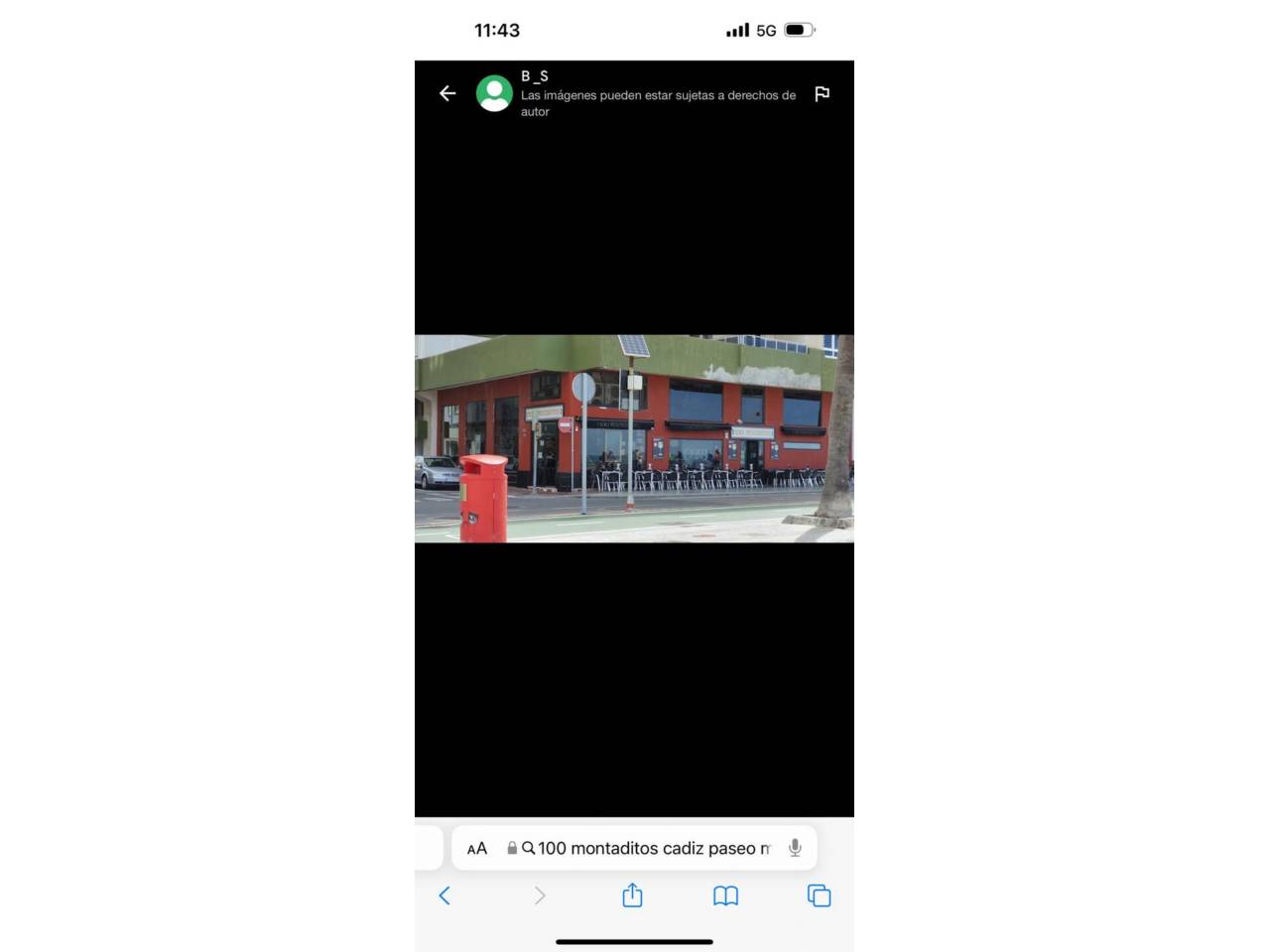Open the AA reader and text-size menu

(x=477, y=848)
